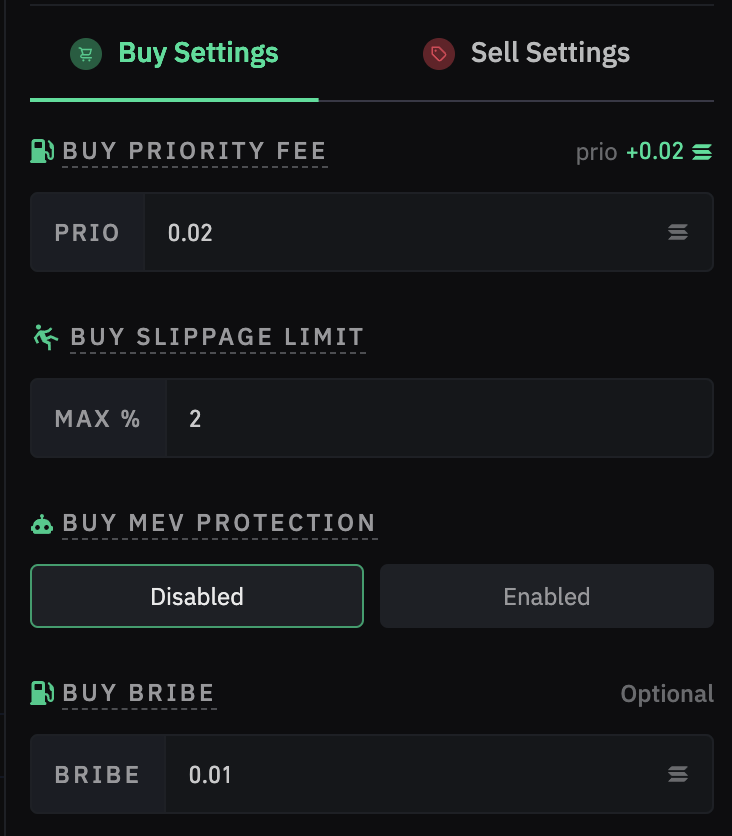
Task: Set Buy MEV Protection to Disabled
Action: pos(197,597)
